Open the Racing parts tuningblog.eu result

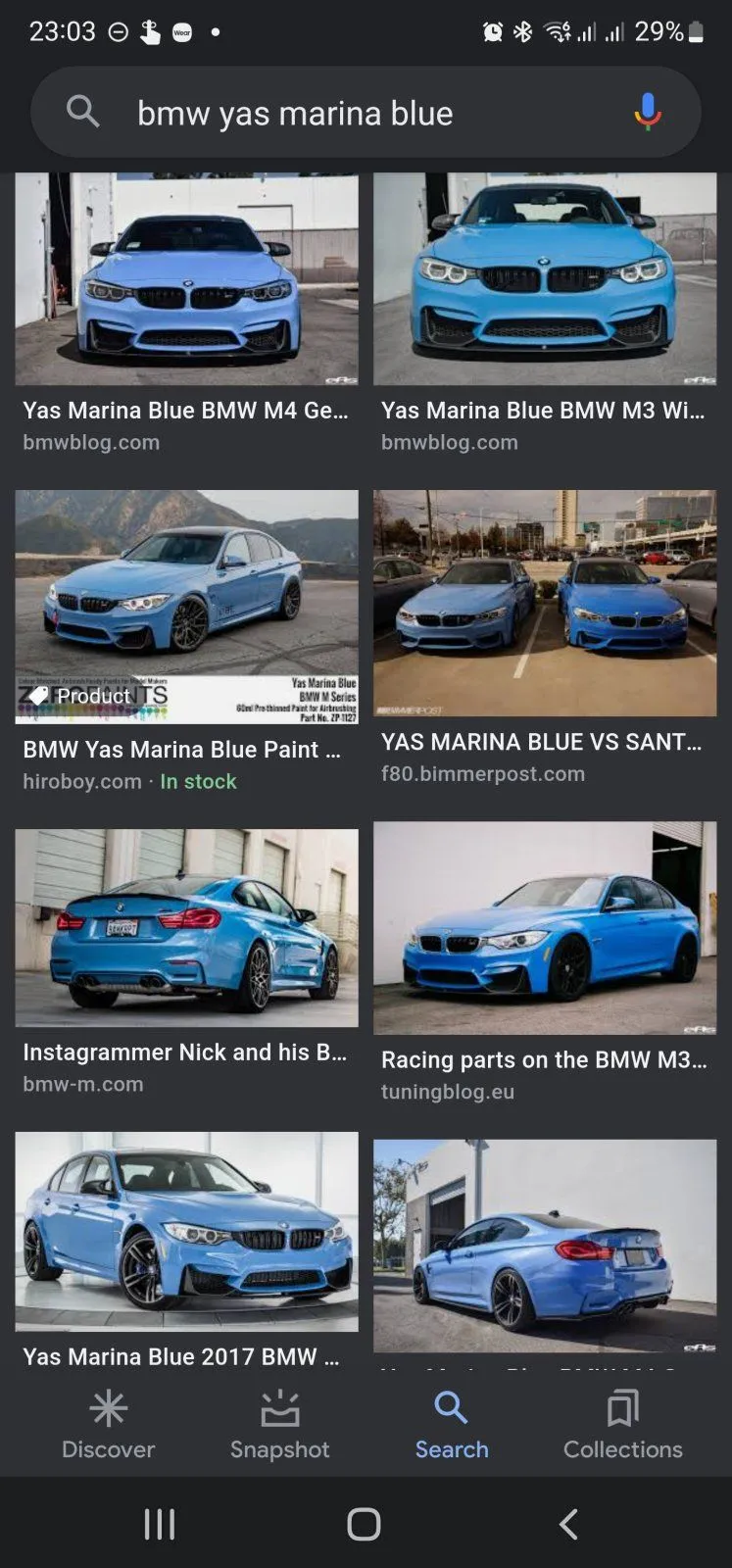click(x=545, y=927)
